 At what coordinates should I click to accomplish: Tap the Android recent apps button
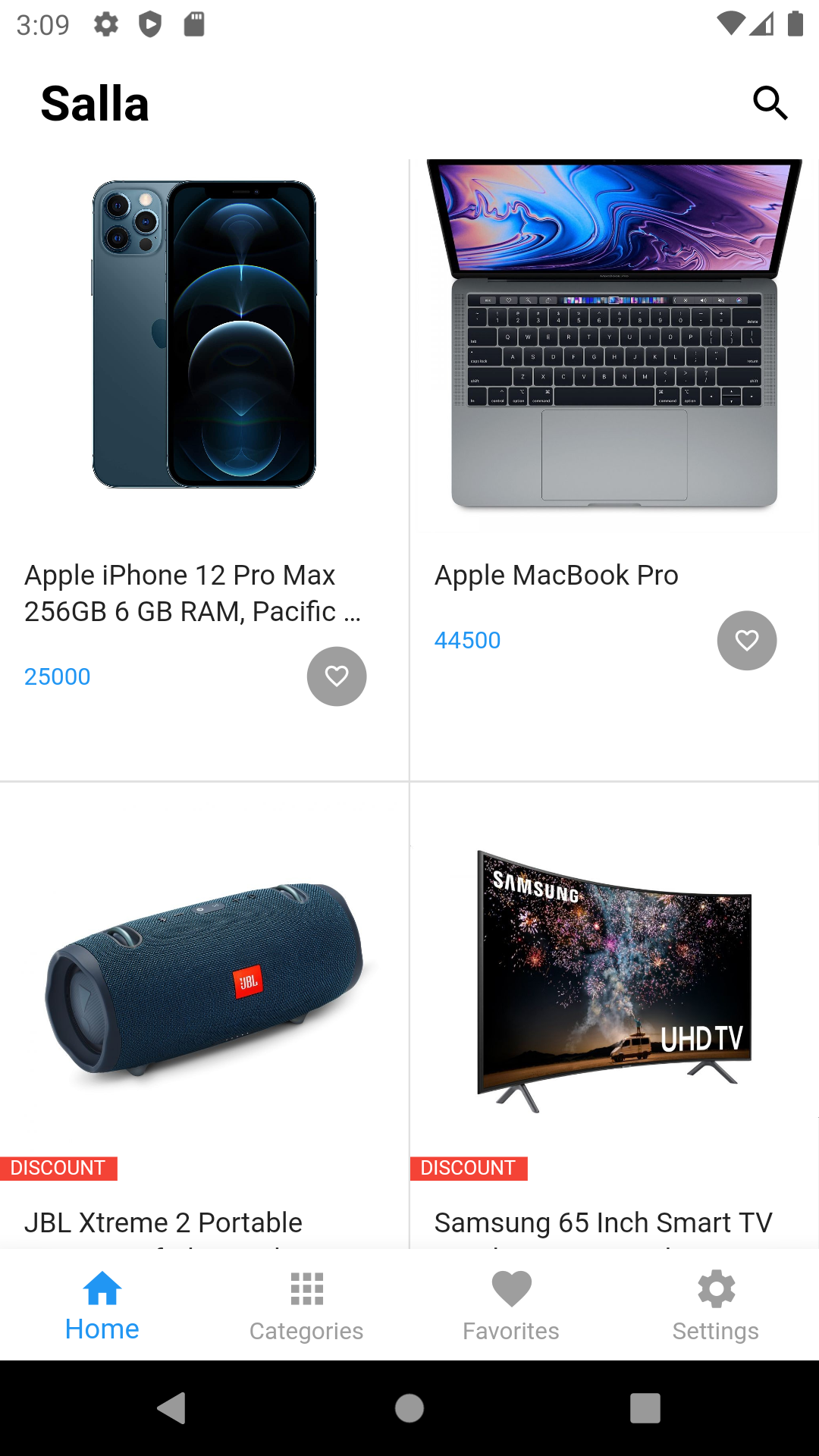(x=645, y=1409)
